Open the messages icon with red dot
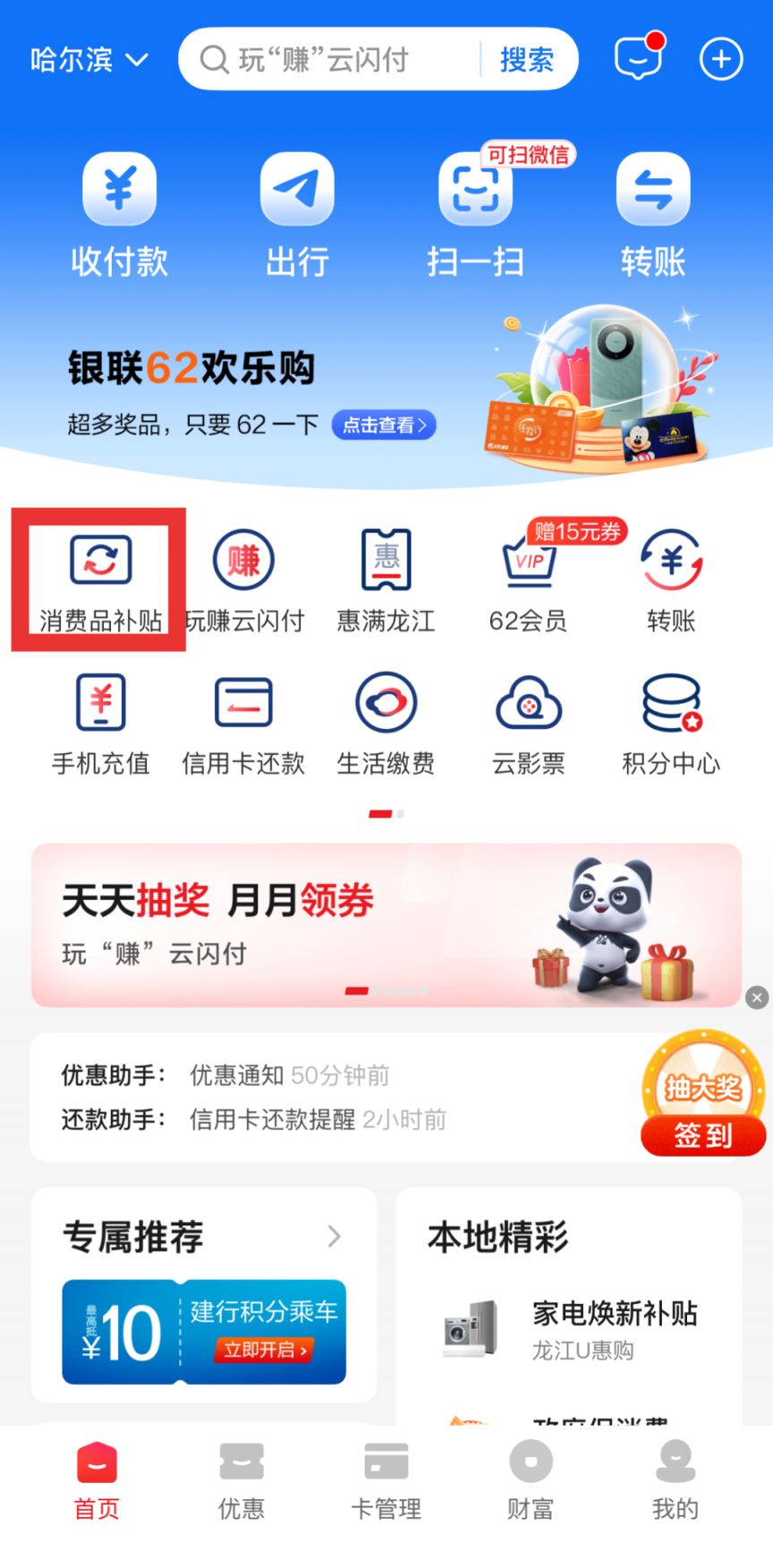773x1568 pixels. (639, 59)
